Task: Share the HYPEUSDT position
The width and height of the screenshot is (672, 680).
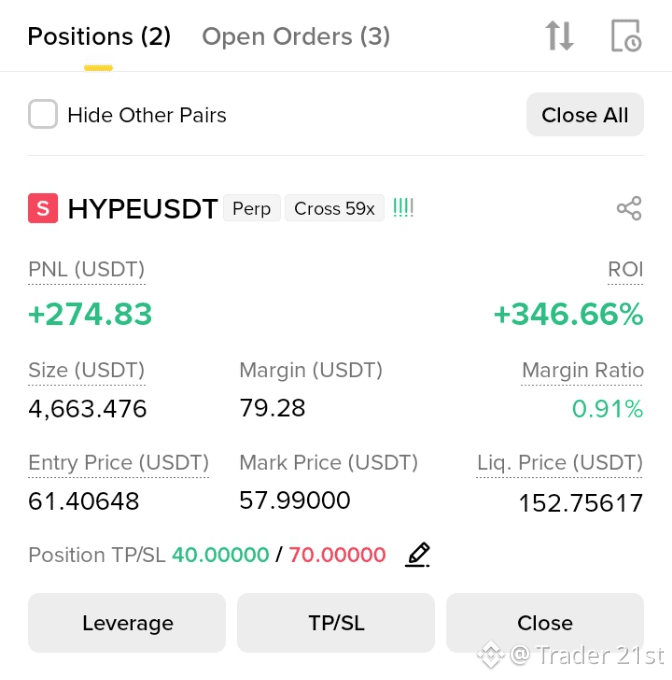Action: click(x=629, y=209)
